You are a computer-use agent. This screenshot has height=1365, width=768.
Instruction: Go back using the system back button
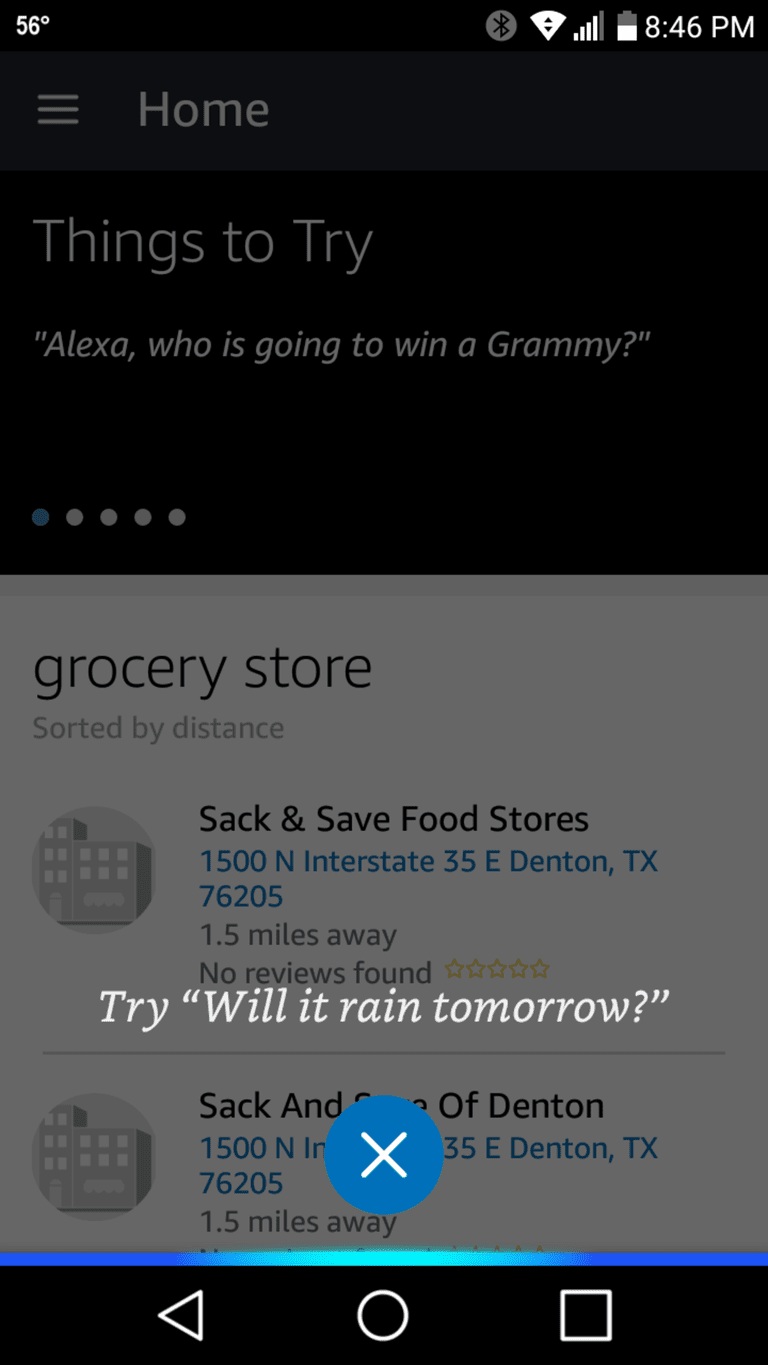[183, 1314]
